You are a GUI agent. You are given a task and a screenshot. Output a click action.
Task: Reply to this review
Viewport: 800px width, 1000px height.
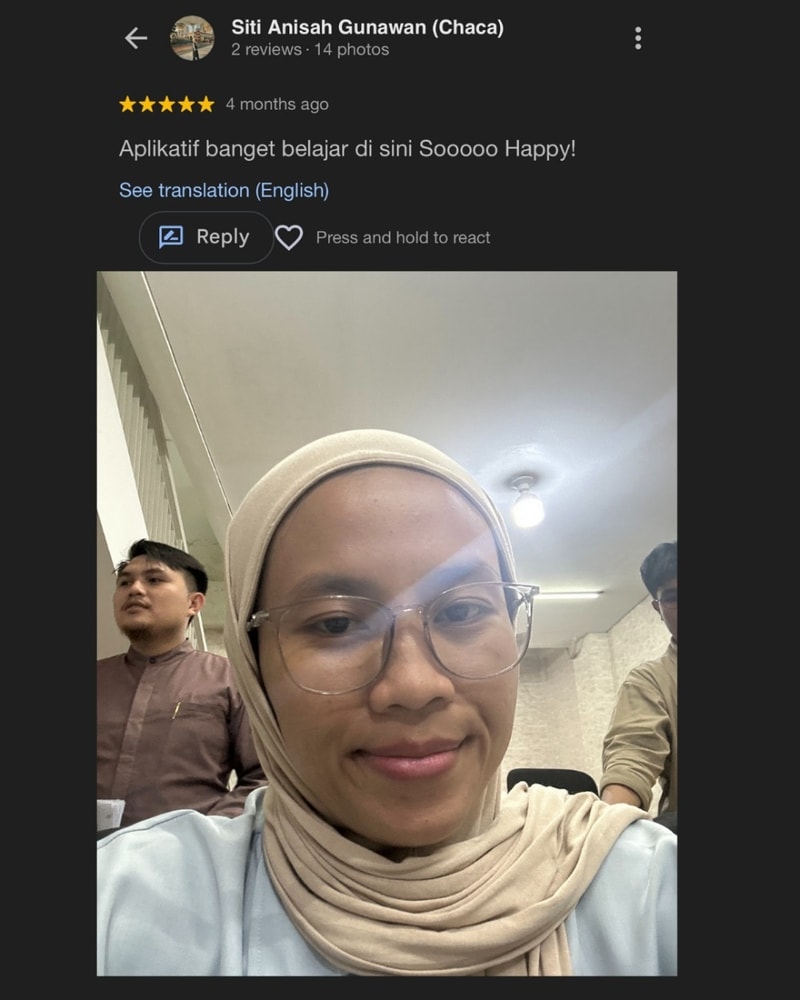[206, 237]
